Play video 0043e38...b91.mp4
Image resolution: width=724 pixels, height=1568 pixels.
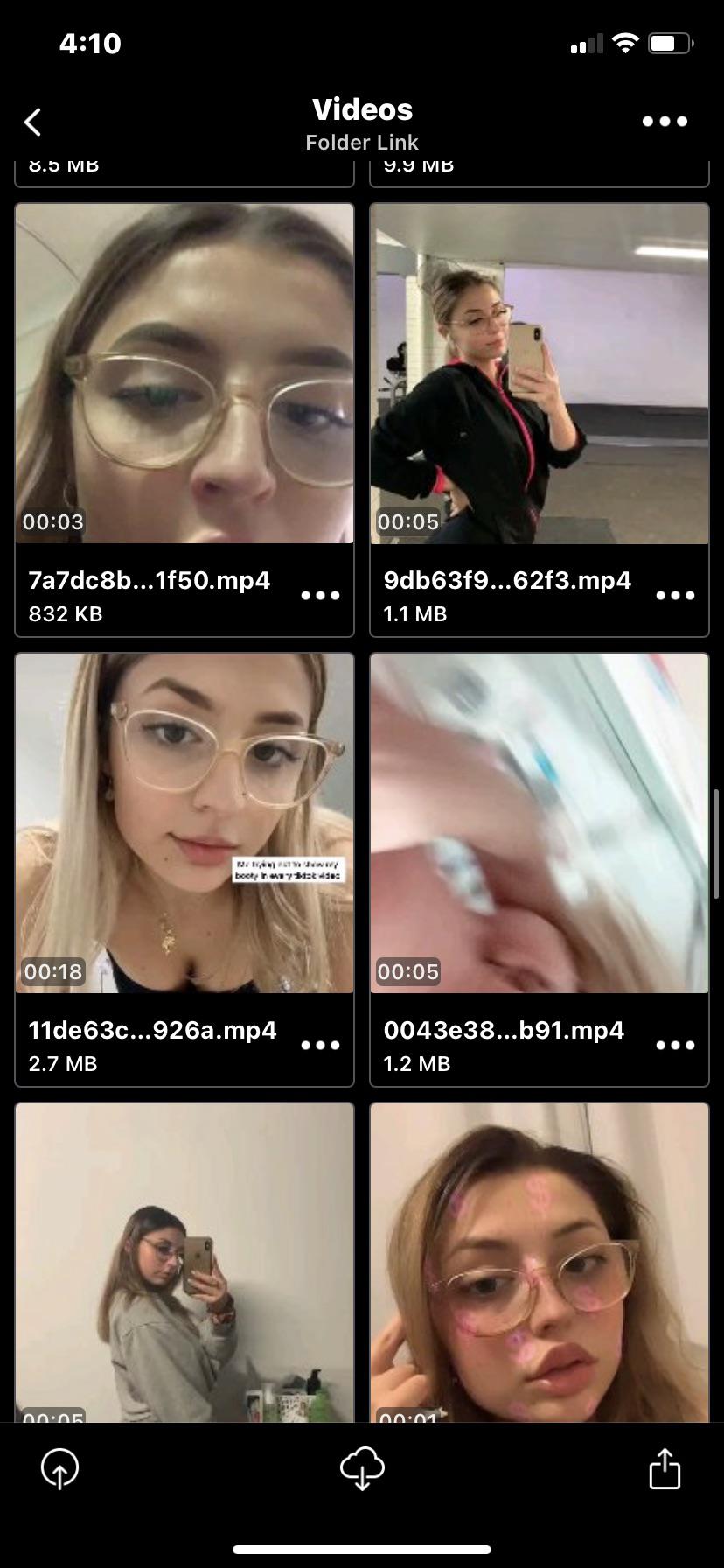click(540, 823)
